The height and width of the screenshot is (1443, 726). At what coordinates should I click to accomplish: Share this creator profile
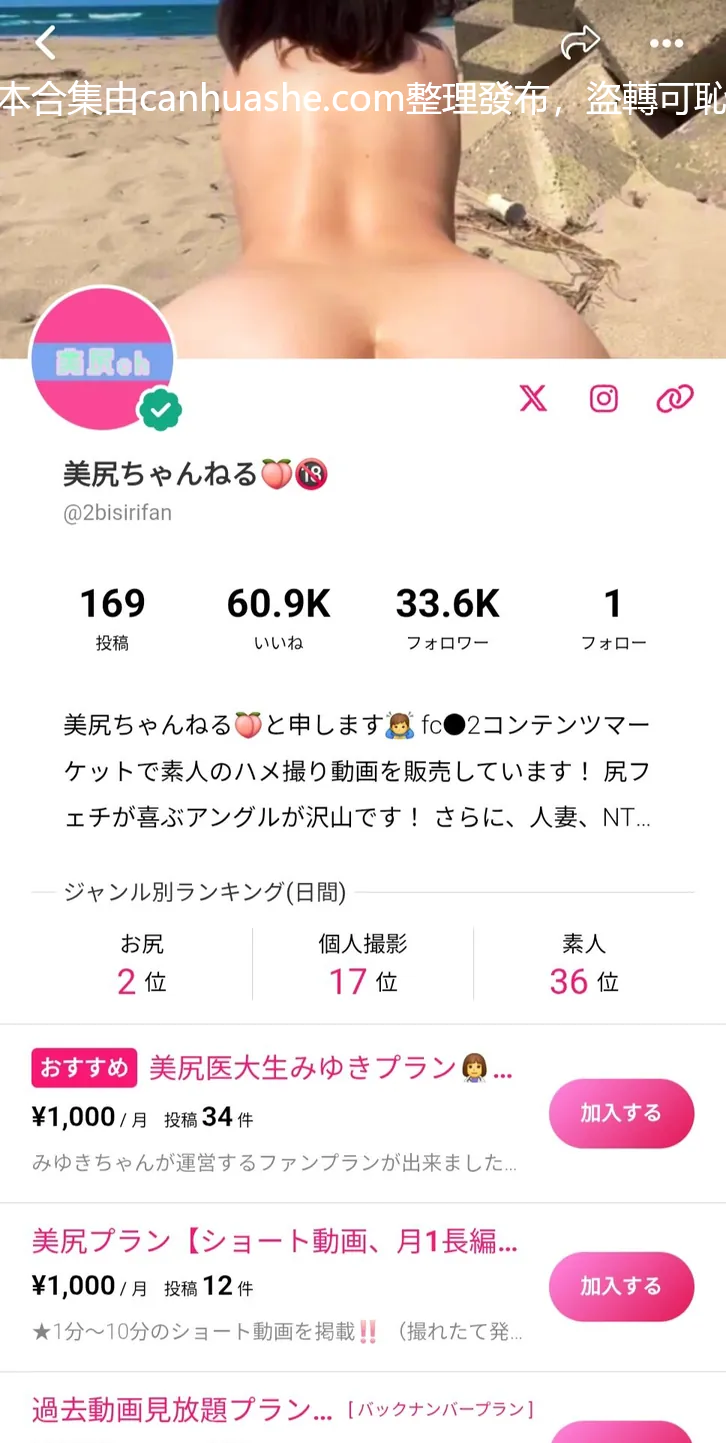point(579,42)
